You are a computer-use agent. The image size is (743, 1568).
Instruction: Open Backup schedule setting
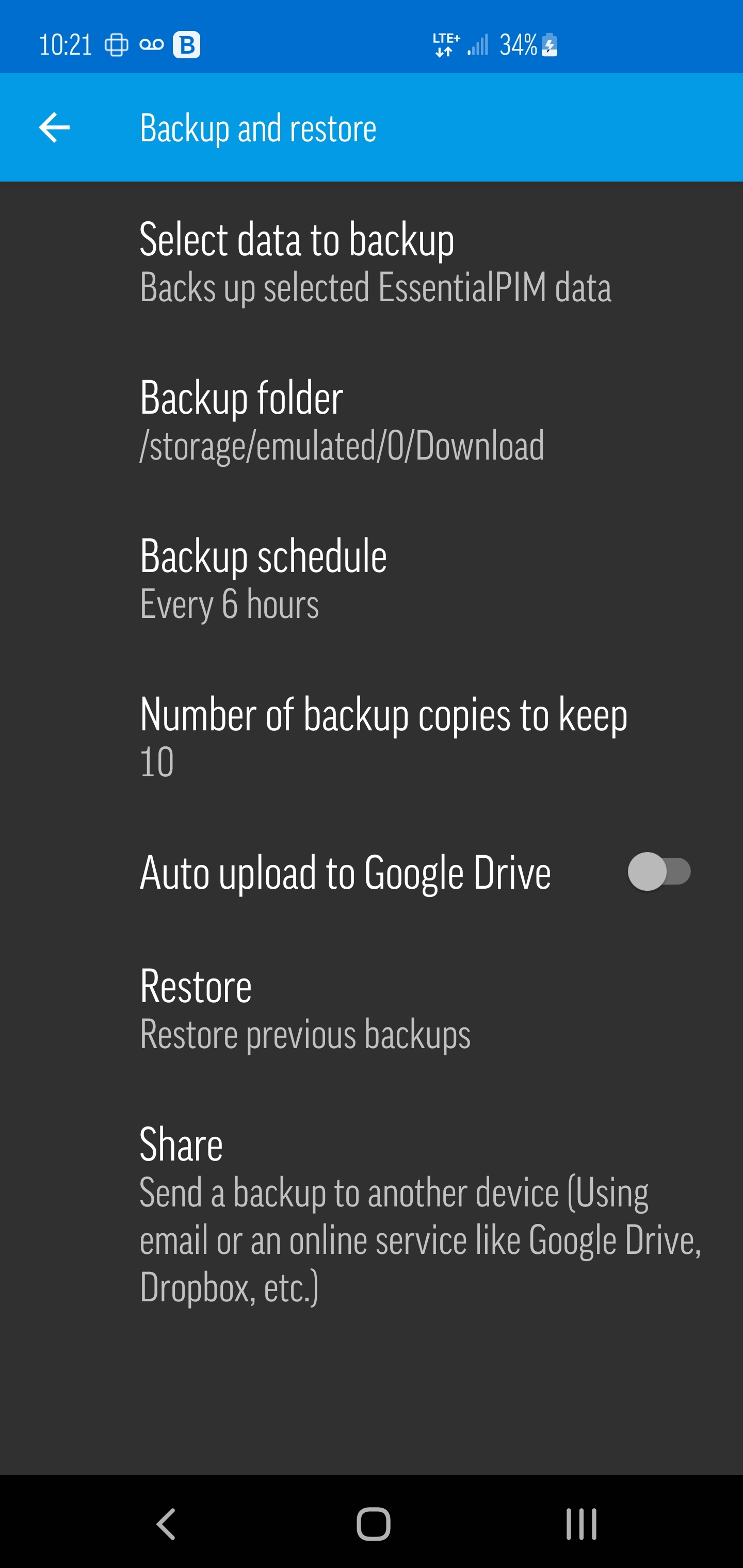click(372, 578)
